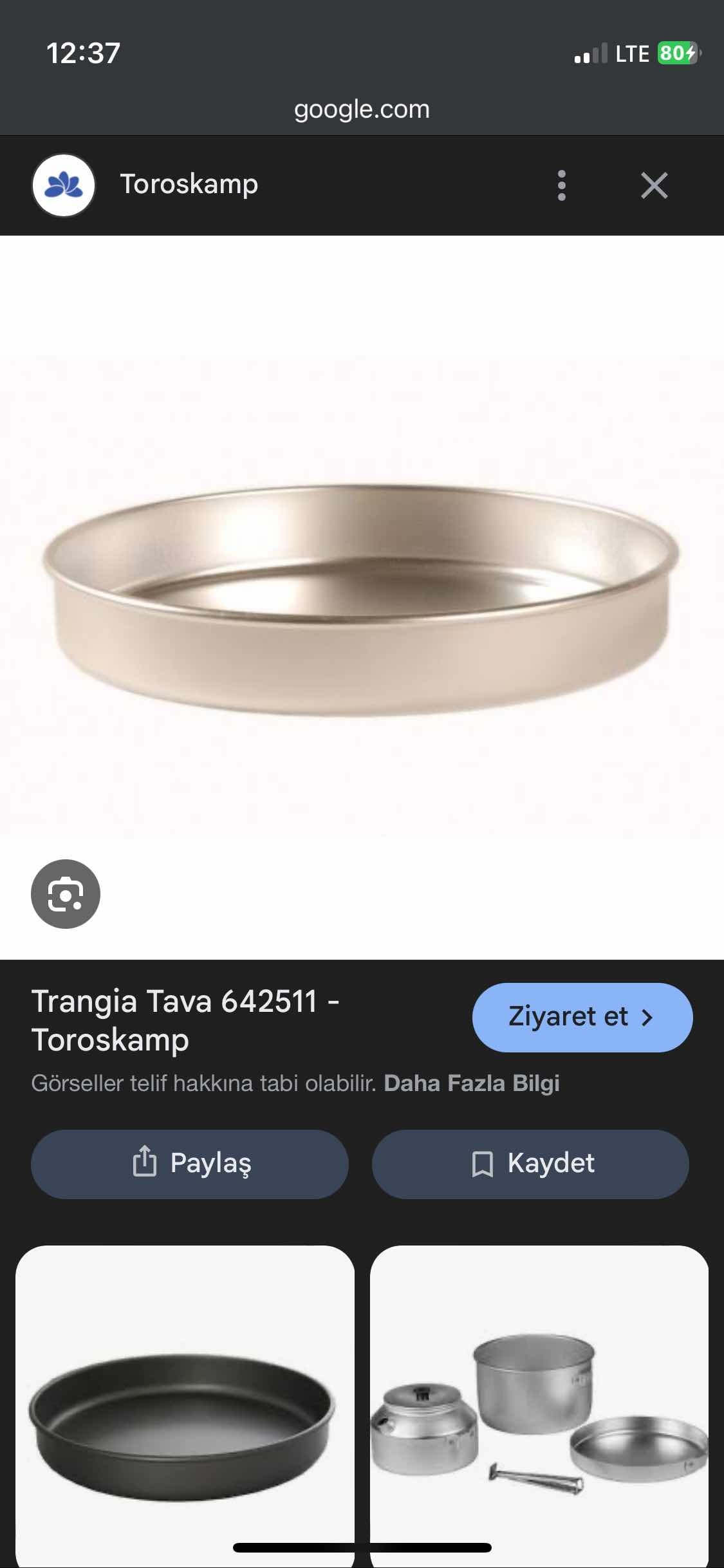724x1568 pixels.
Task: Save the image with Kaydet
Action: (530, 1164)
